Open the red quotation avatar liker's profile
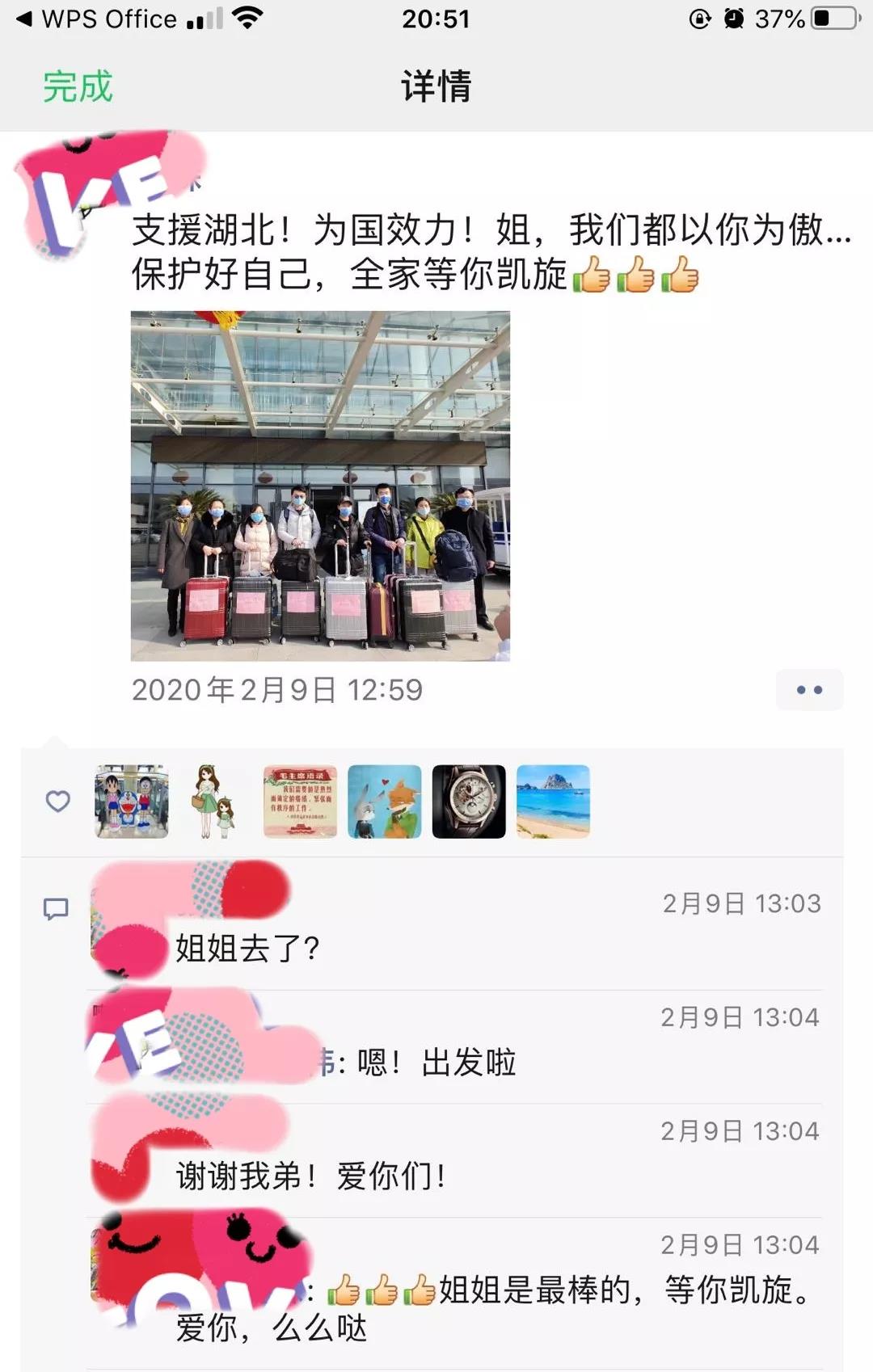The width and height of the screenshot is (873, 1372). point(300,802)
